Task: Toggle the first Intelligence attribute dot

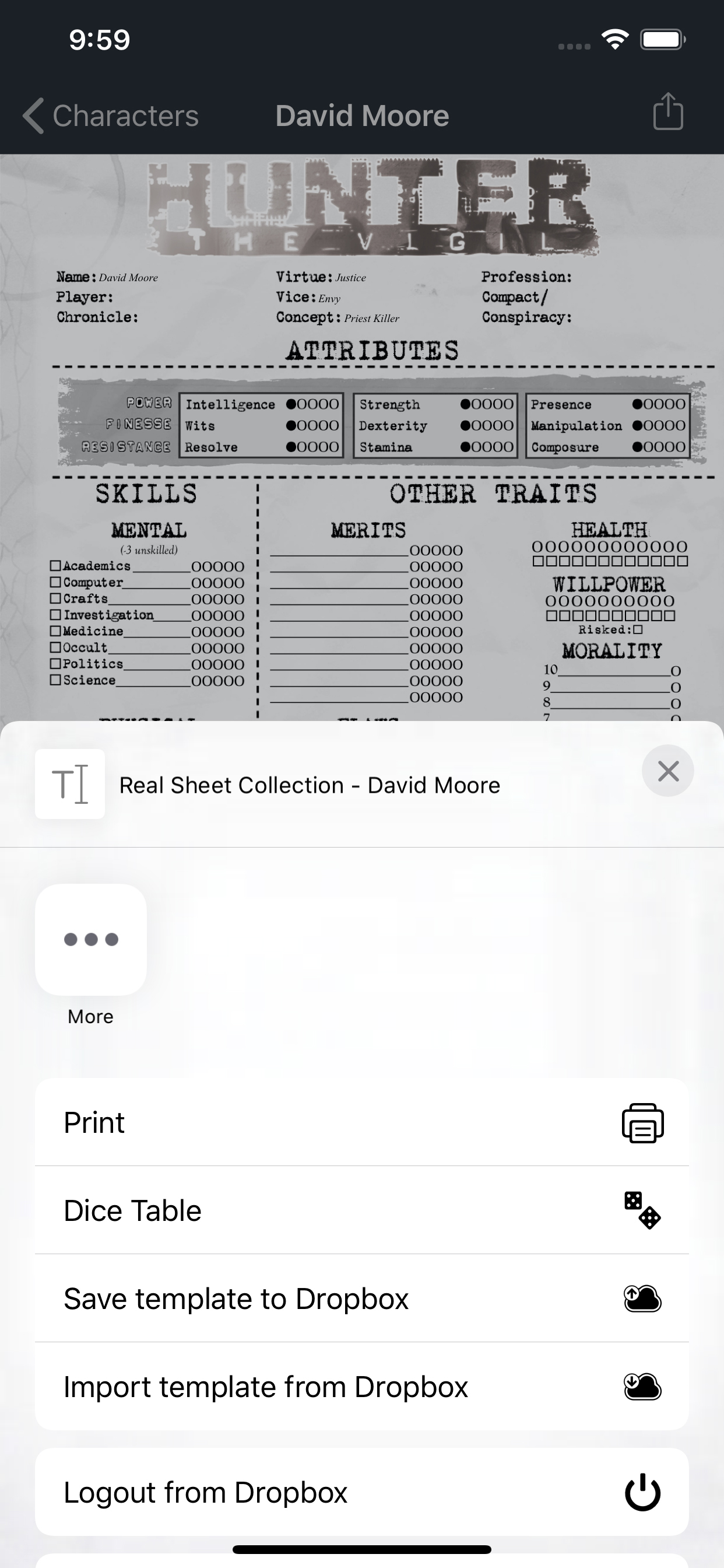Action: point(291,404)
